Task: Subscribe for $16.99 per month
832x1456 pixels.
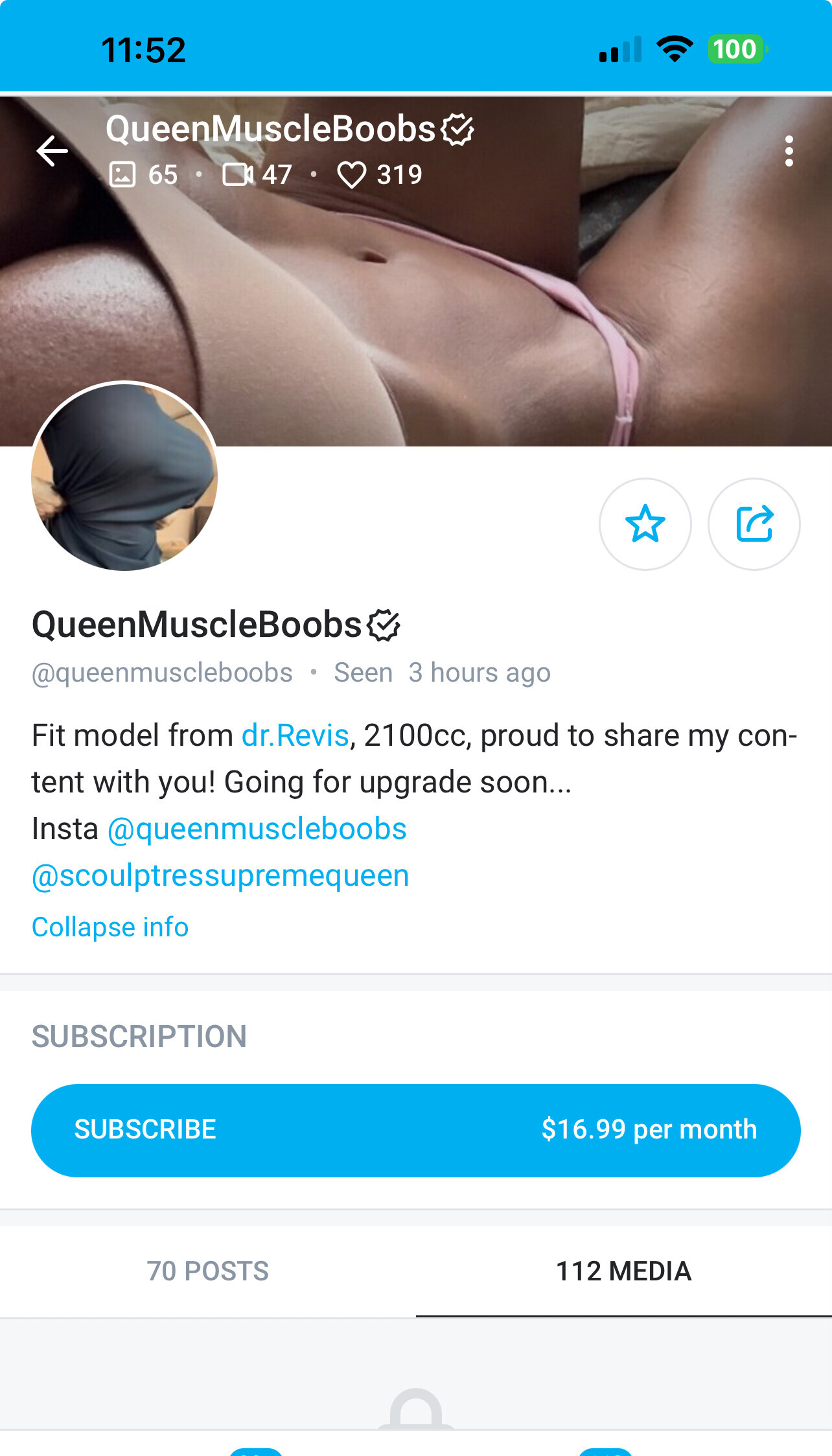Action: (x=415, y=1130)
